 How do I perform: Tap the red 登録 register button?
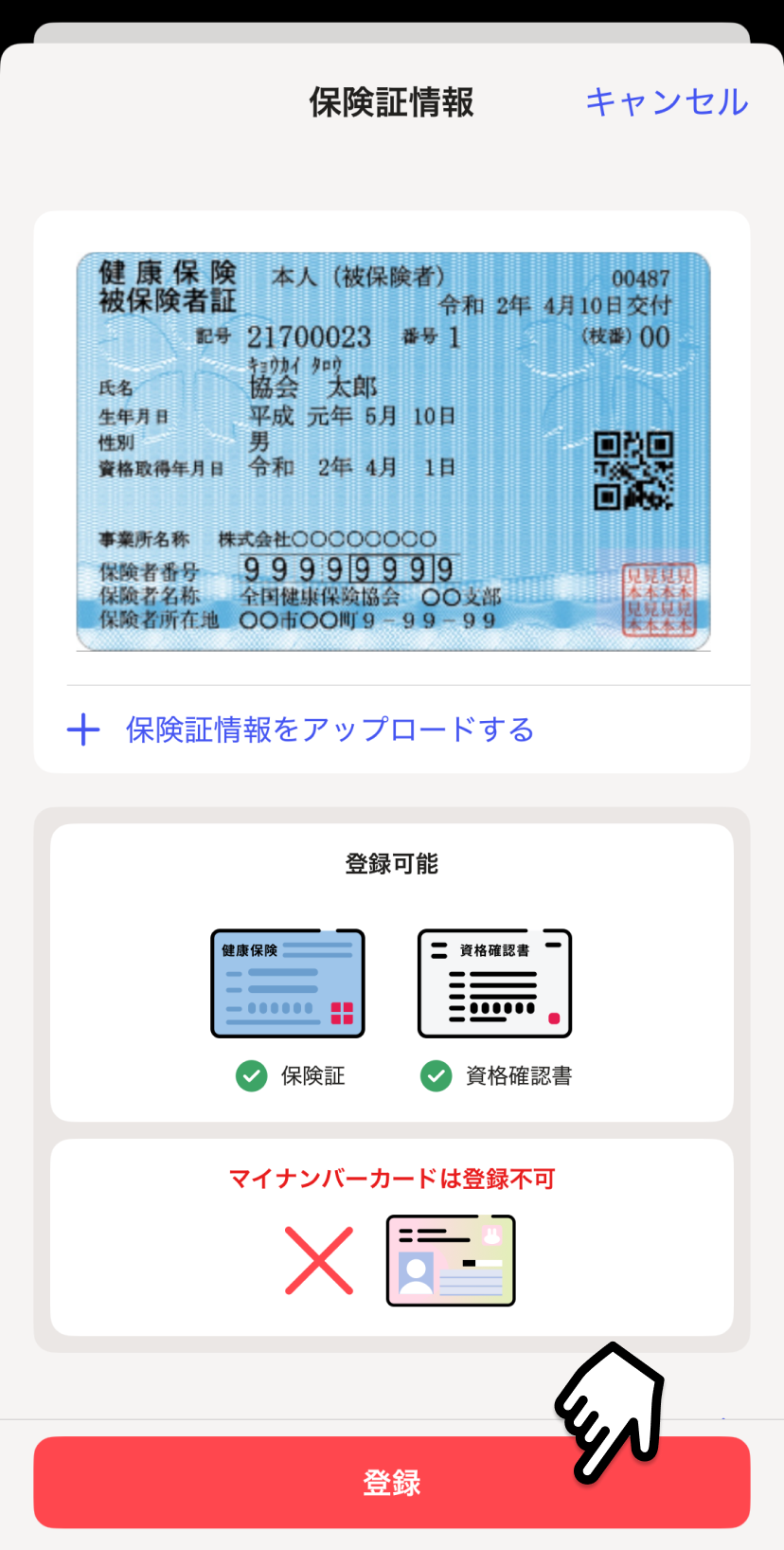(391, 1482)
